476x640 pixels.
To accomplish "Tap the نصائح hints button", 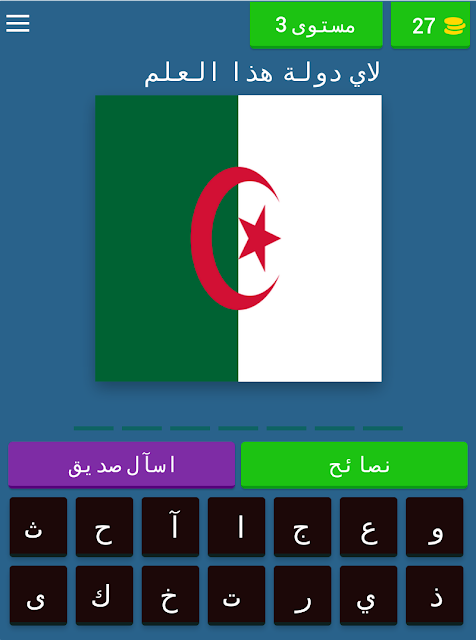I will [x=354, y=465].
